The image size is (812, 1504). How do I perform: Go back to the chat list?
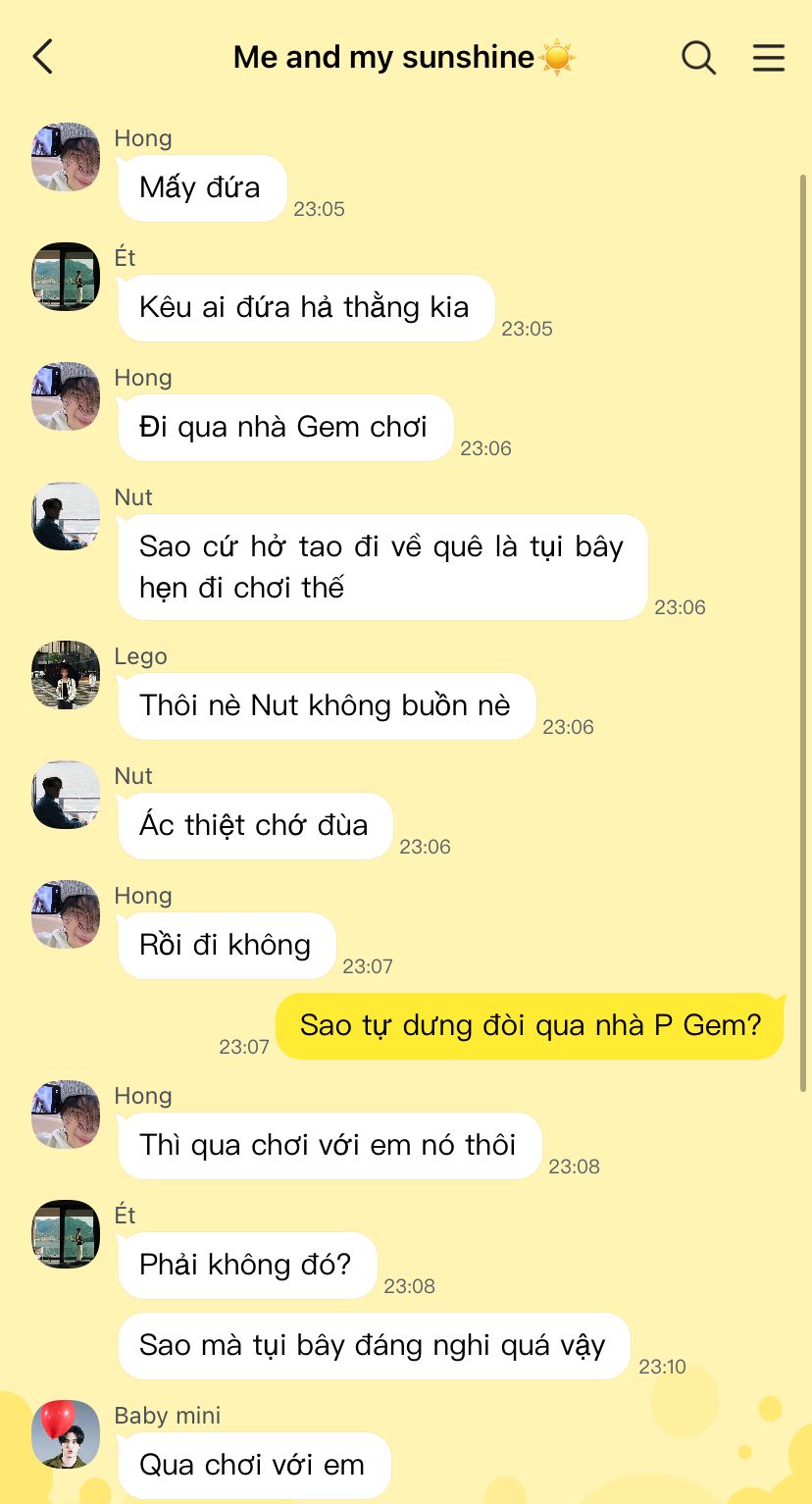pyautogui.click(x=42, y=57)
